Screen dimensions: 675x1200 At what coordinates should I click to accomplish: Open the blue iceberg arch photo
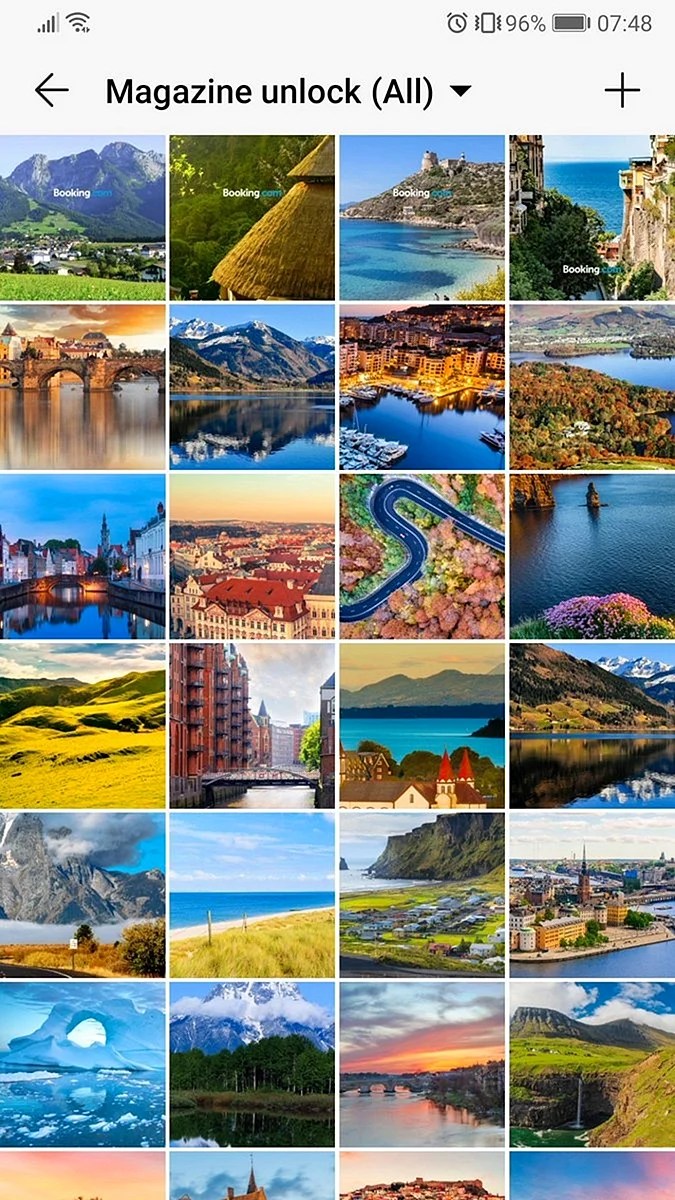tap(82, 1063)
